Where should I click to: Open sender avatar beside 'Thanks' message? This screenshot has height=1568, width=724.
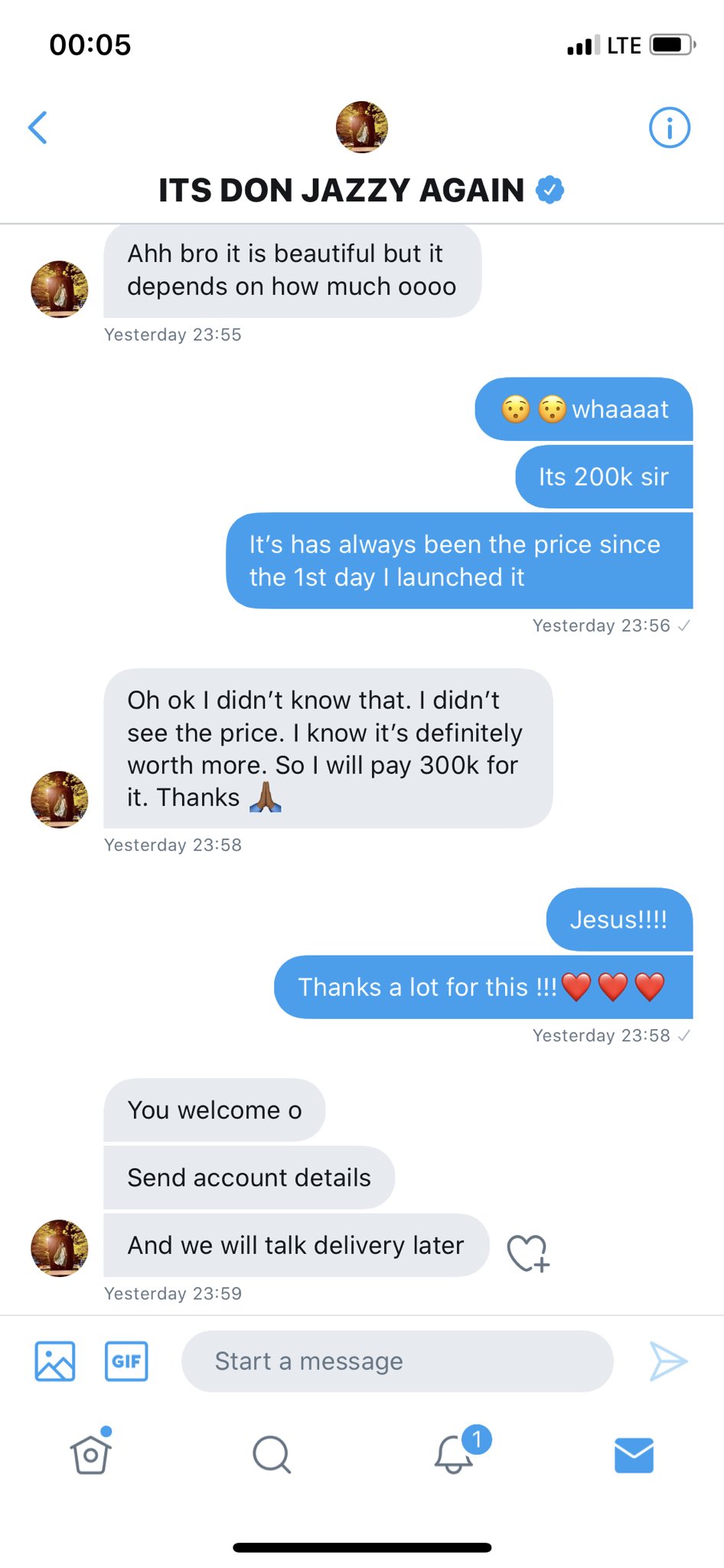click(x=60, y=799)
